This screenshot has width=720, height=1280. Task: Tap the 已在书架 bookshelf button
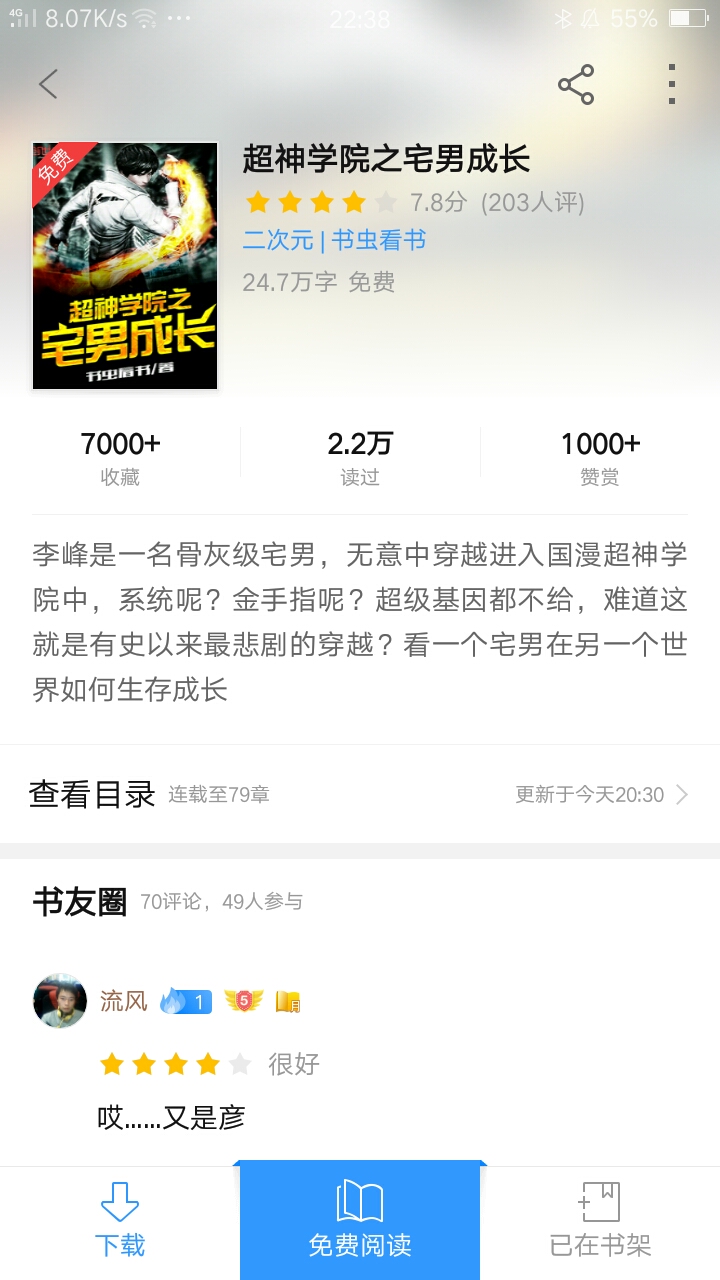pyautogui.click(x=600, y=1222)
